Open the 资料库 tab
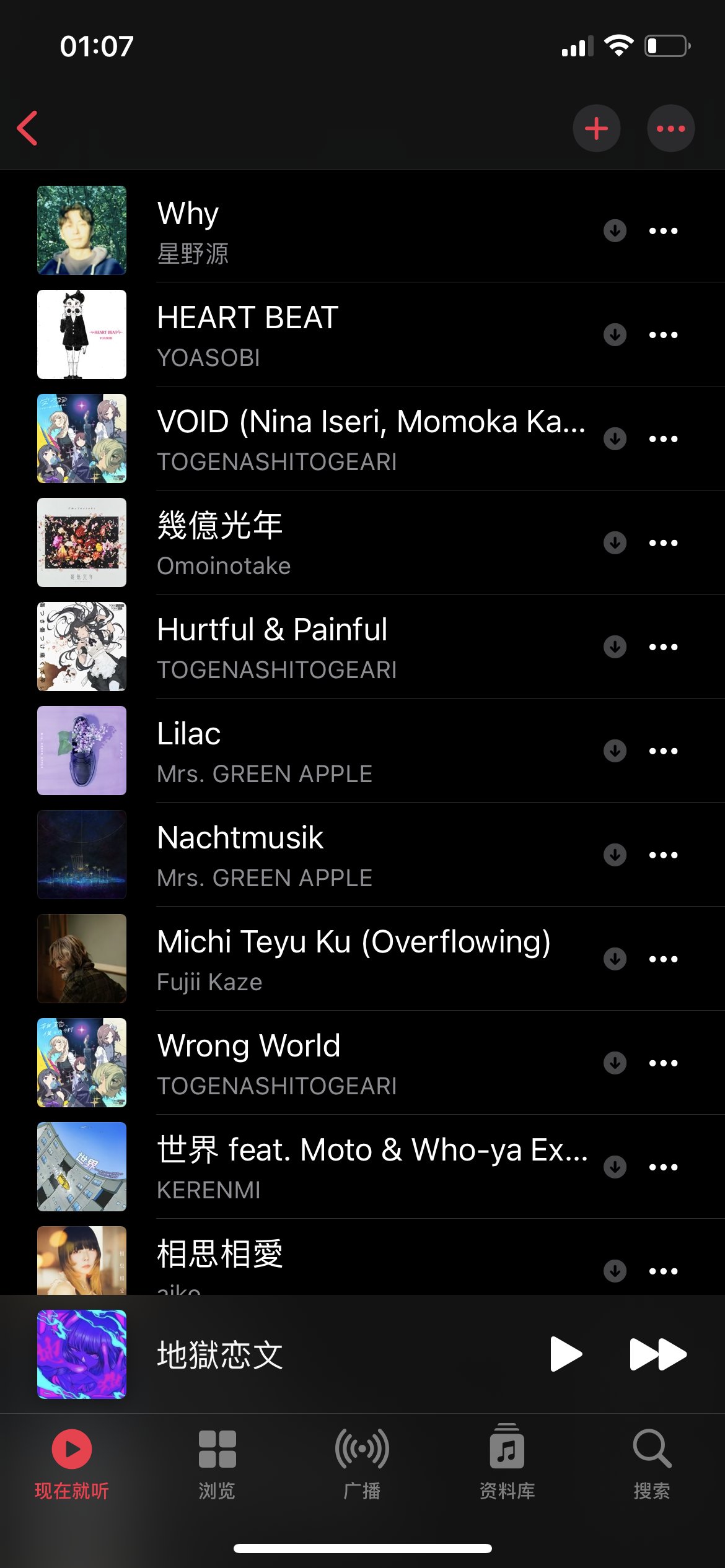725x1568 pixels. [x=507, y=1464]
